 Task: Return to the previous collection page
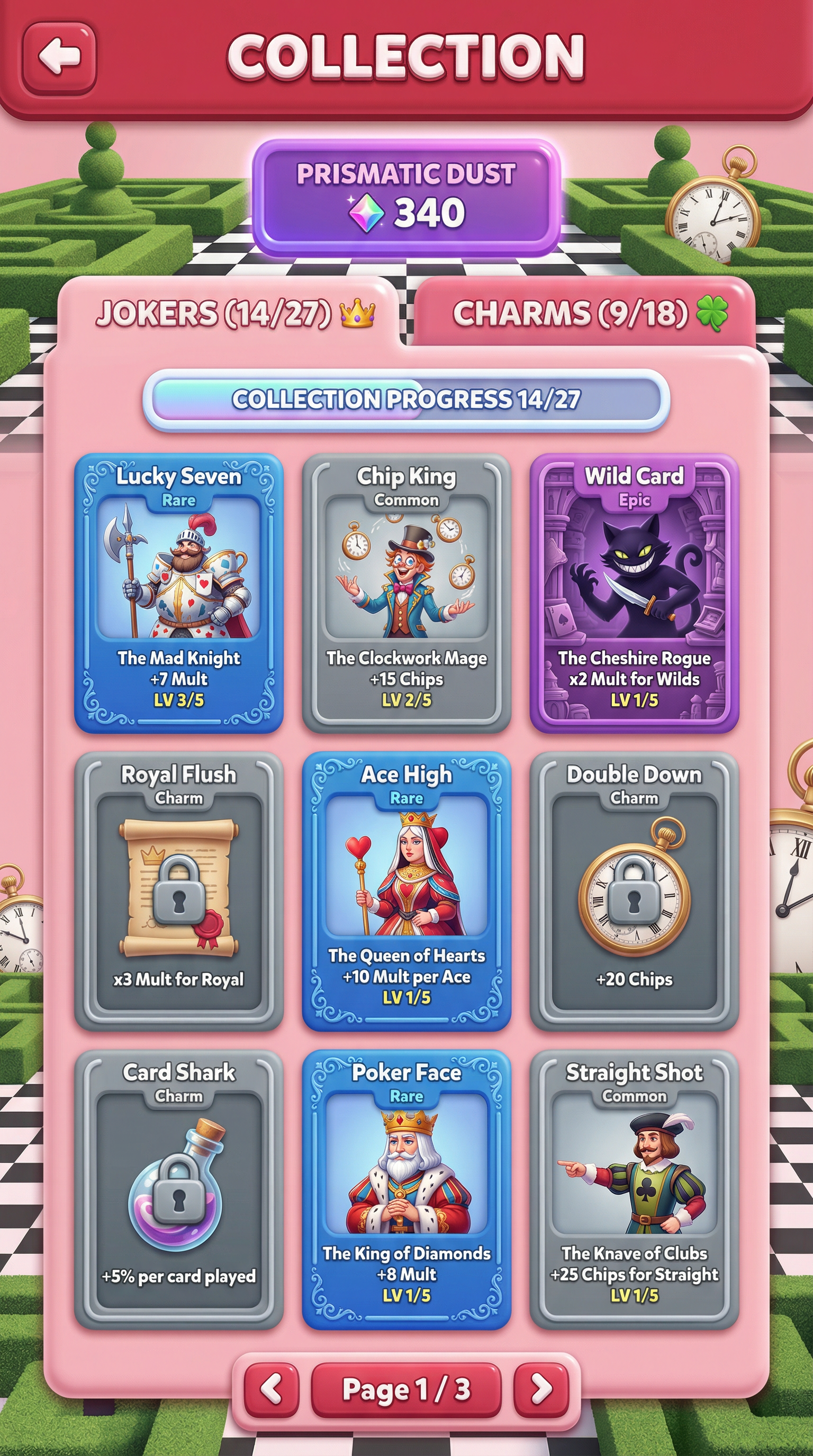pyautogui.click(x=272, y=1388)
